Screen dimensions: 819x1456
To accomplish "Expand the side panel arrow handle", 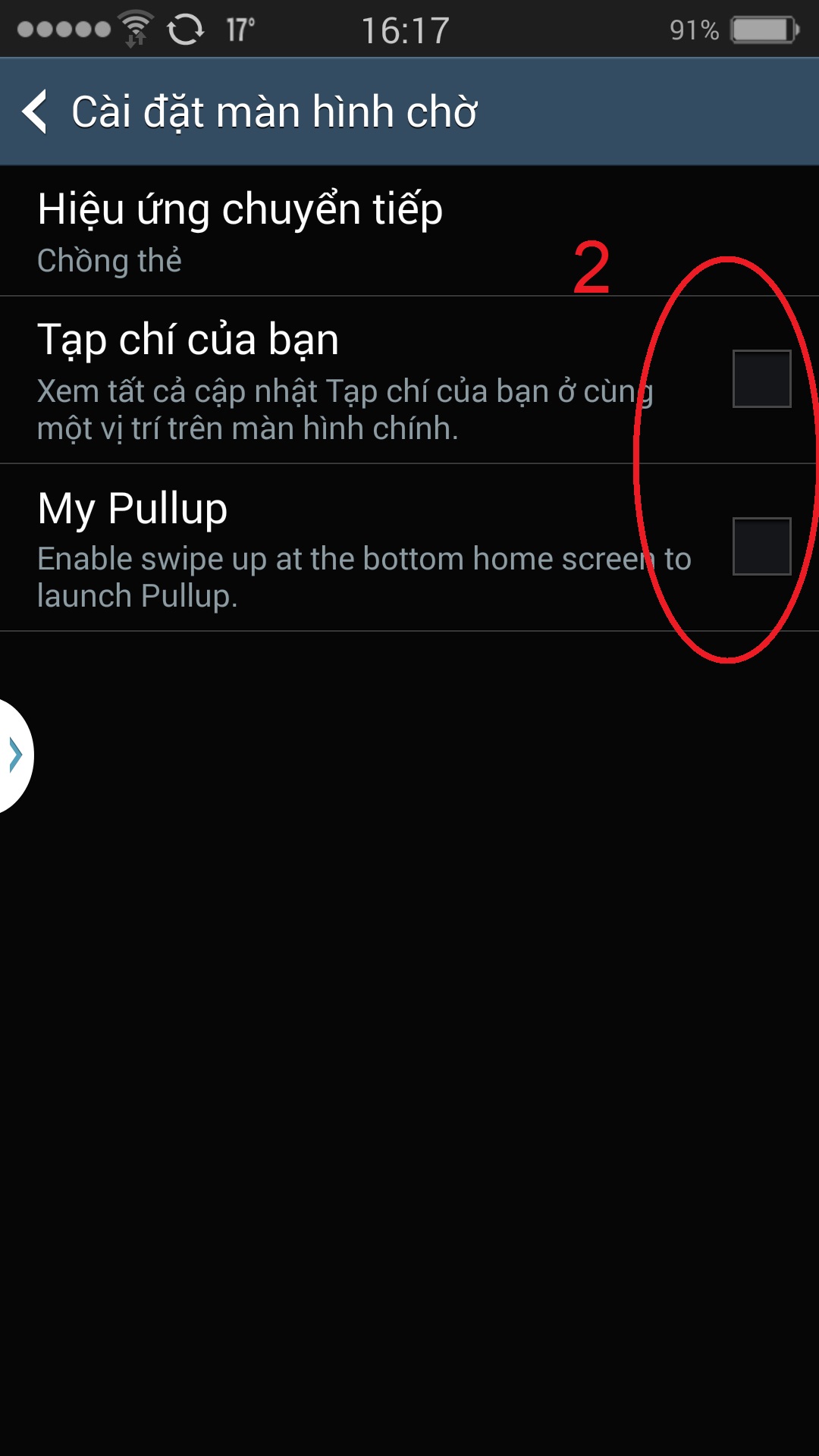I will tap(15, 755).
